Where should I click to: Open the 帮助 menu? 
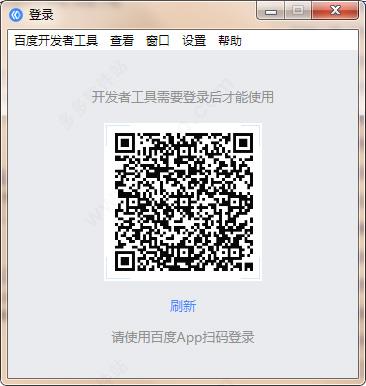[230, 41]
